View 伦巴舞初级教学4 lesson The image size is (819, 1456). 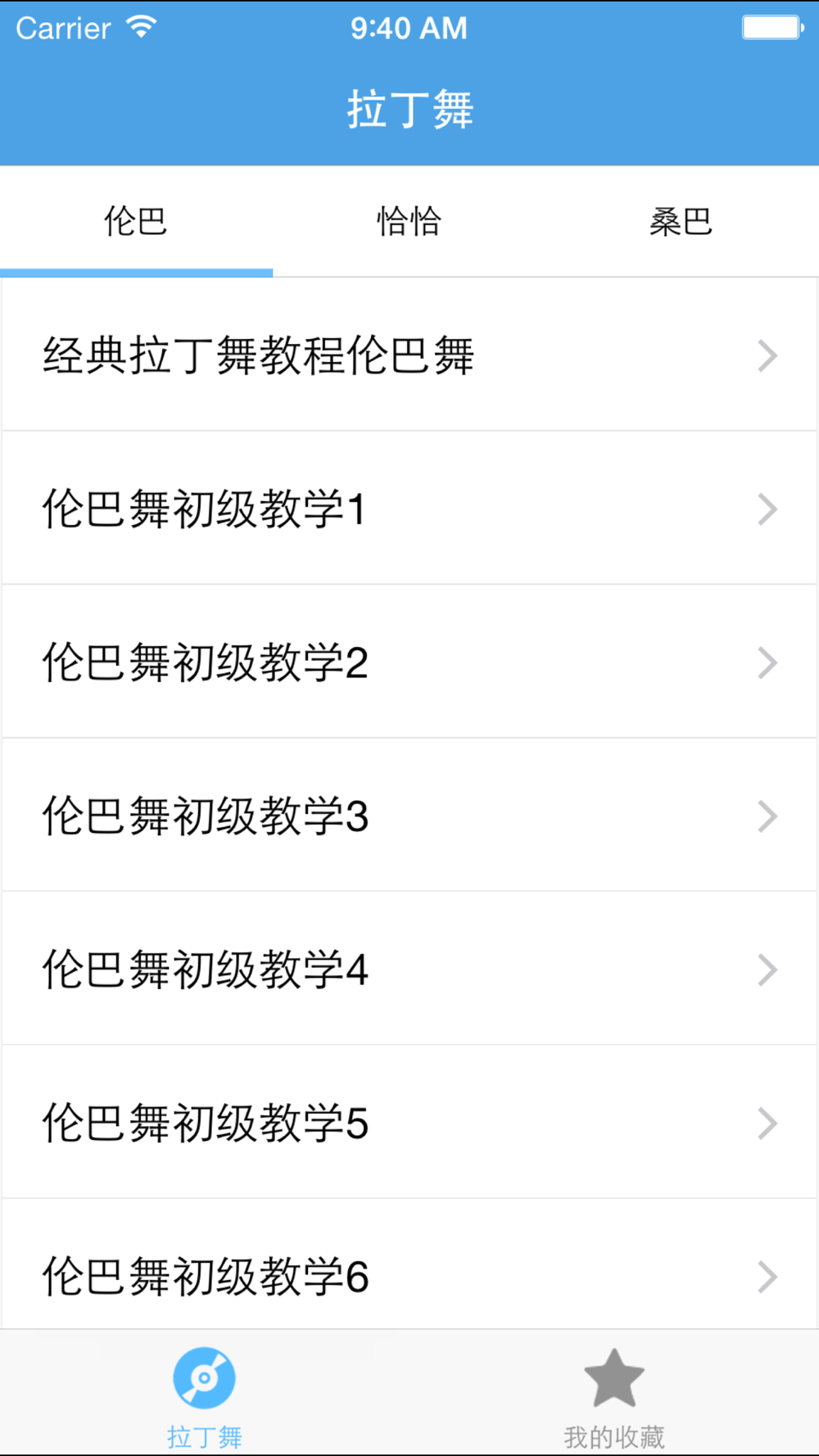(409, 969)
